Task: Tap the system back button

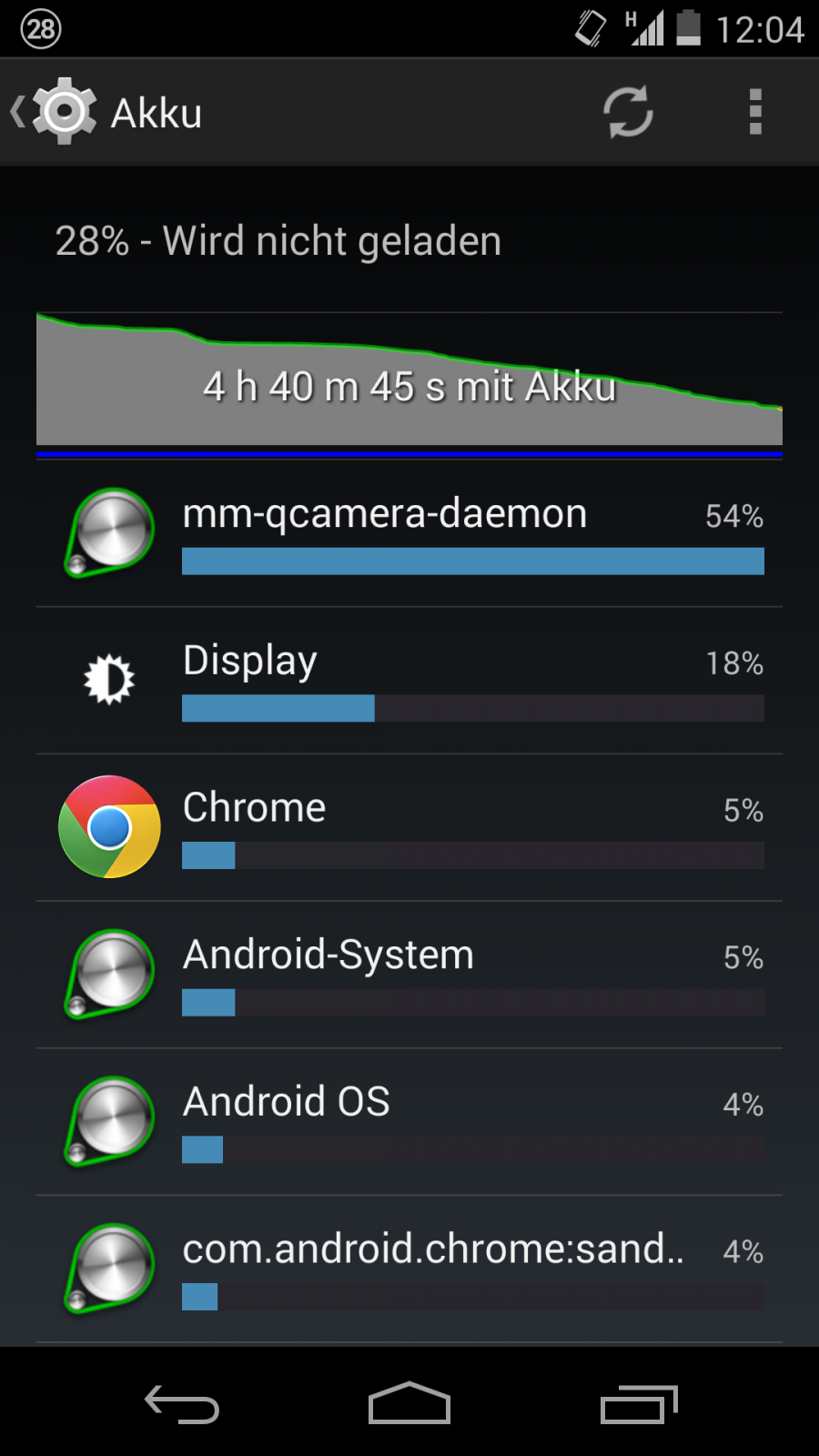Action: (x=182, y=1403)
